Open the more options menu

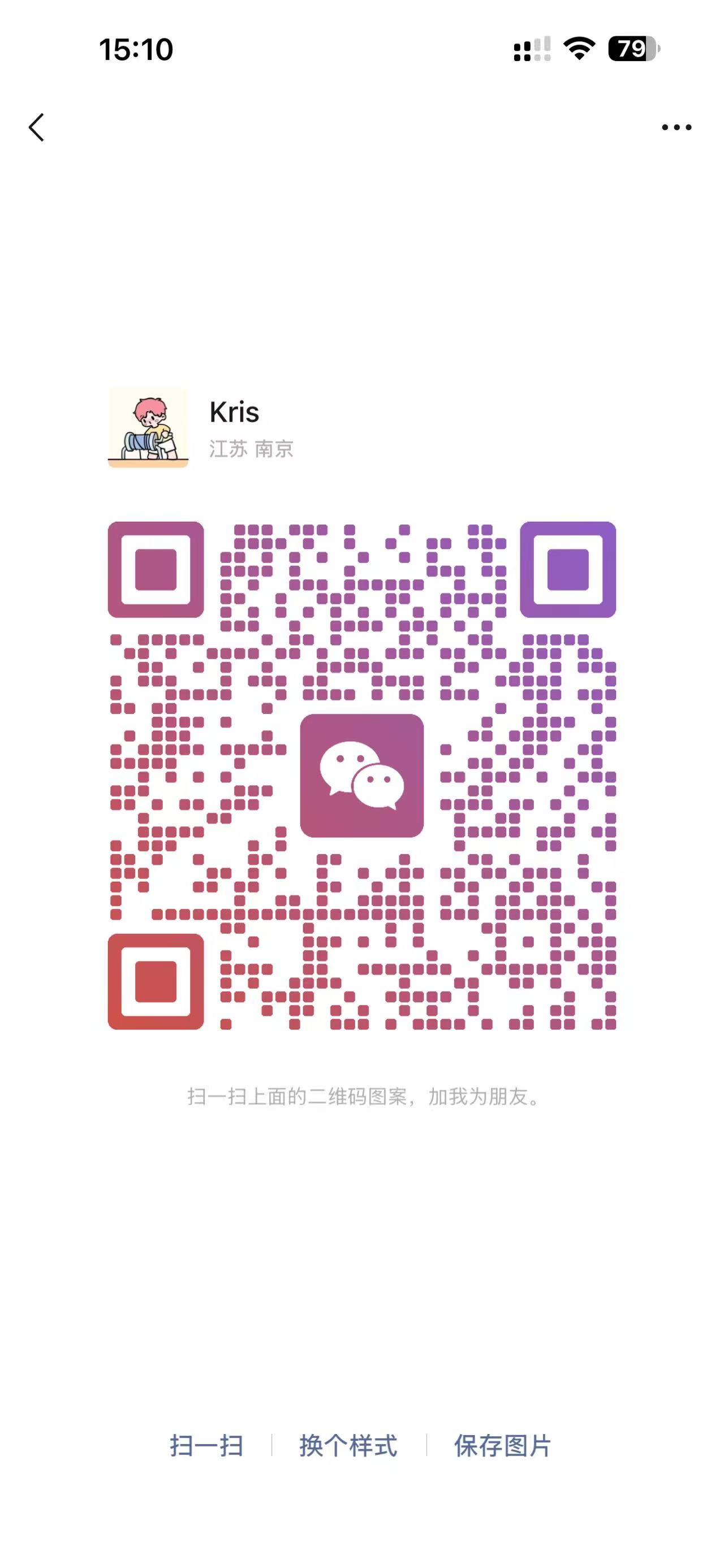tap(677, 127)
